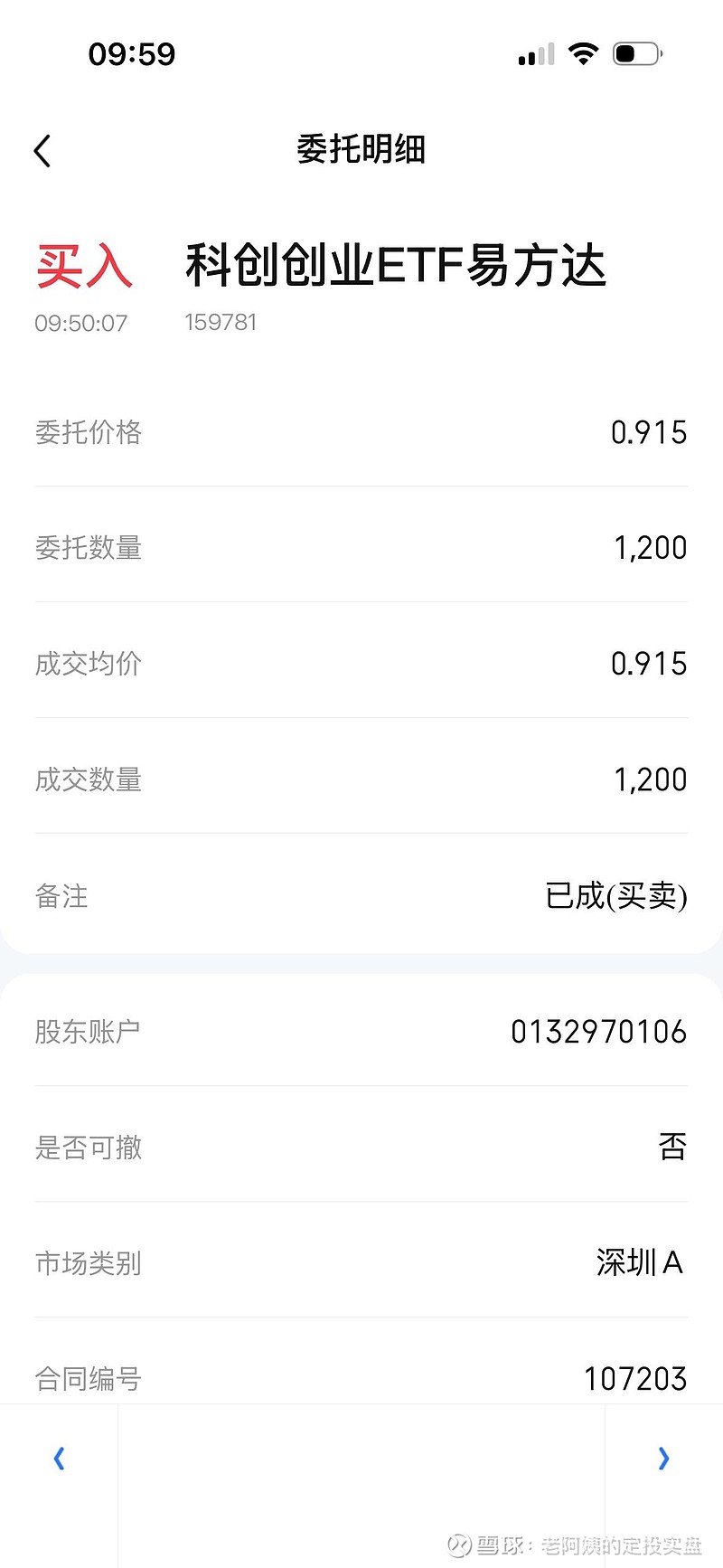Viewport: 723px width, 1568px height.
Task: Tap the 已成(买卖) remark value
Action: click(x=615, y=896)
